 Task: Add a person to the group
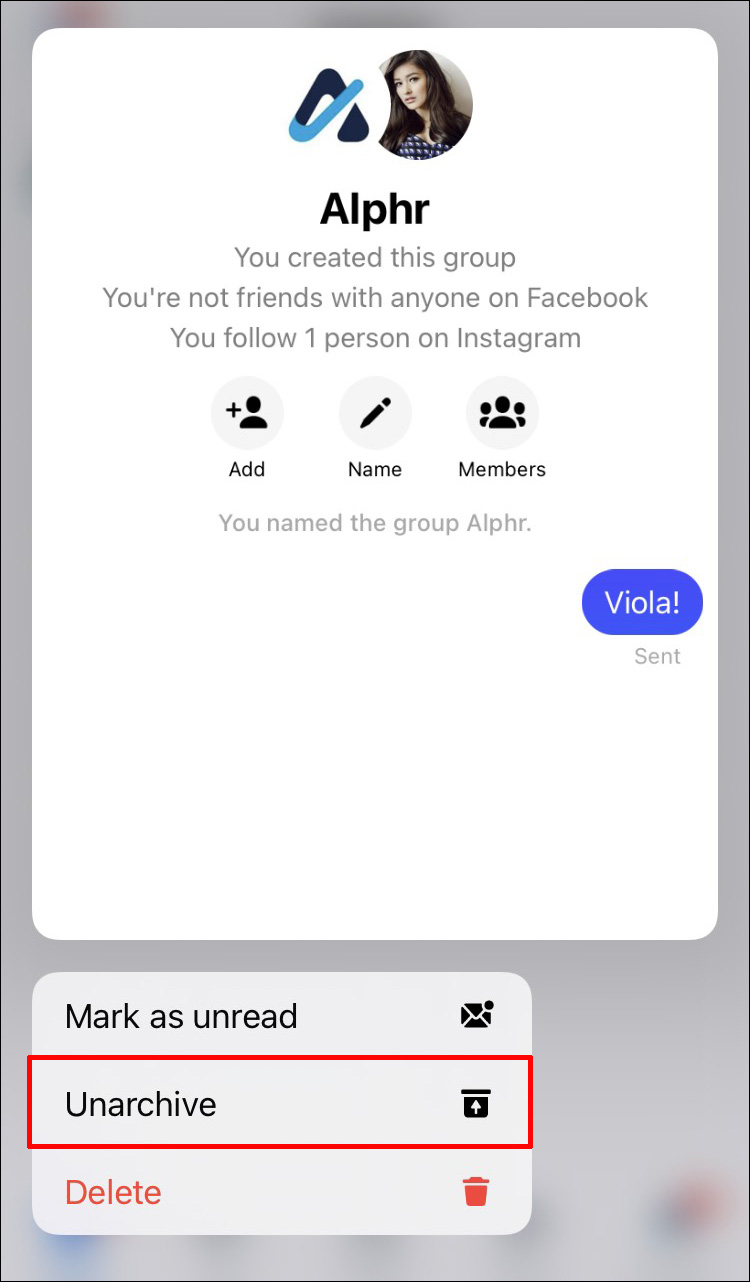pos(247,413)
